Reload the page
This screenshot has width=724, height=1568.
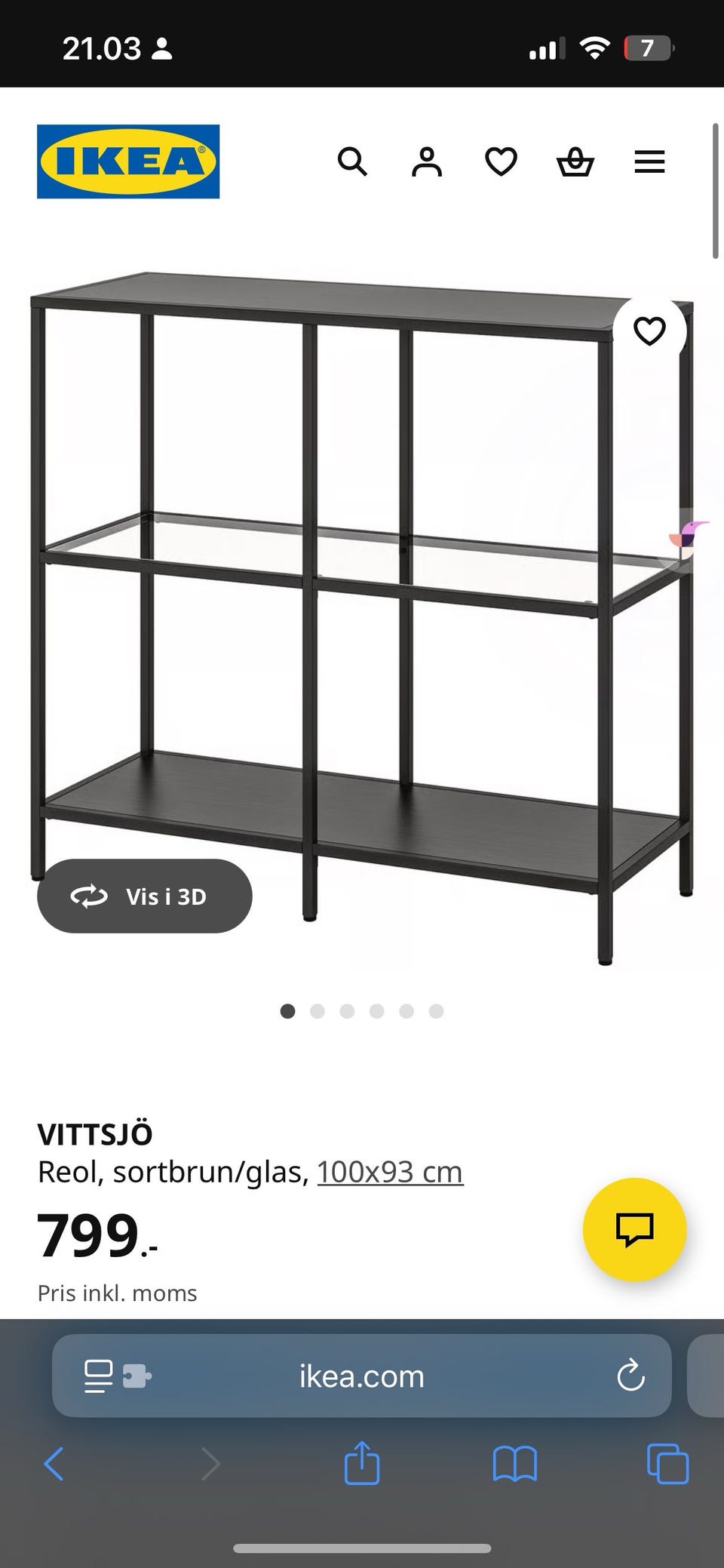(630, 1376)
